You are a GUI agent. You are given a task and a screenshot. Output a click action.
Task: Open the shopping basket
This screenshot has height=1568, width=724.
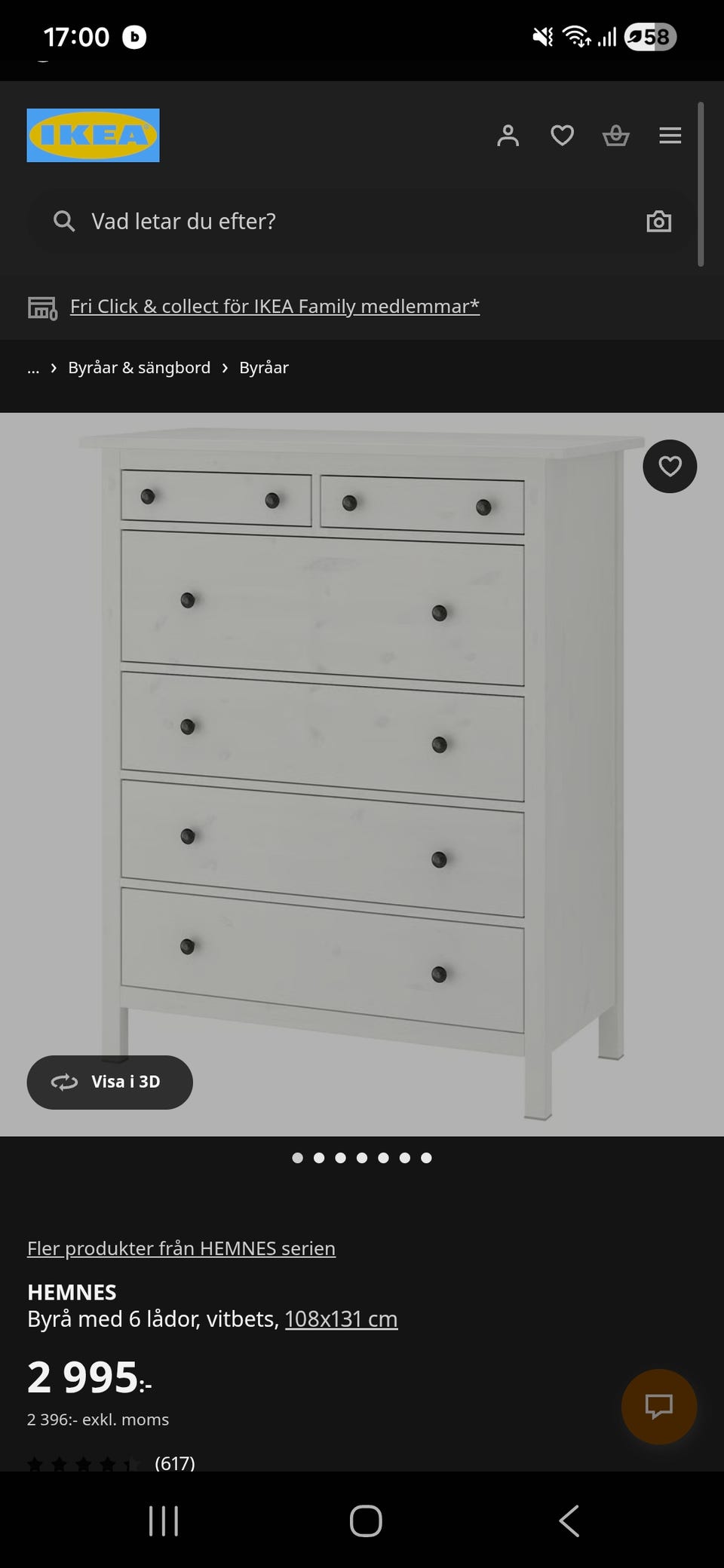[616, 136]
